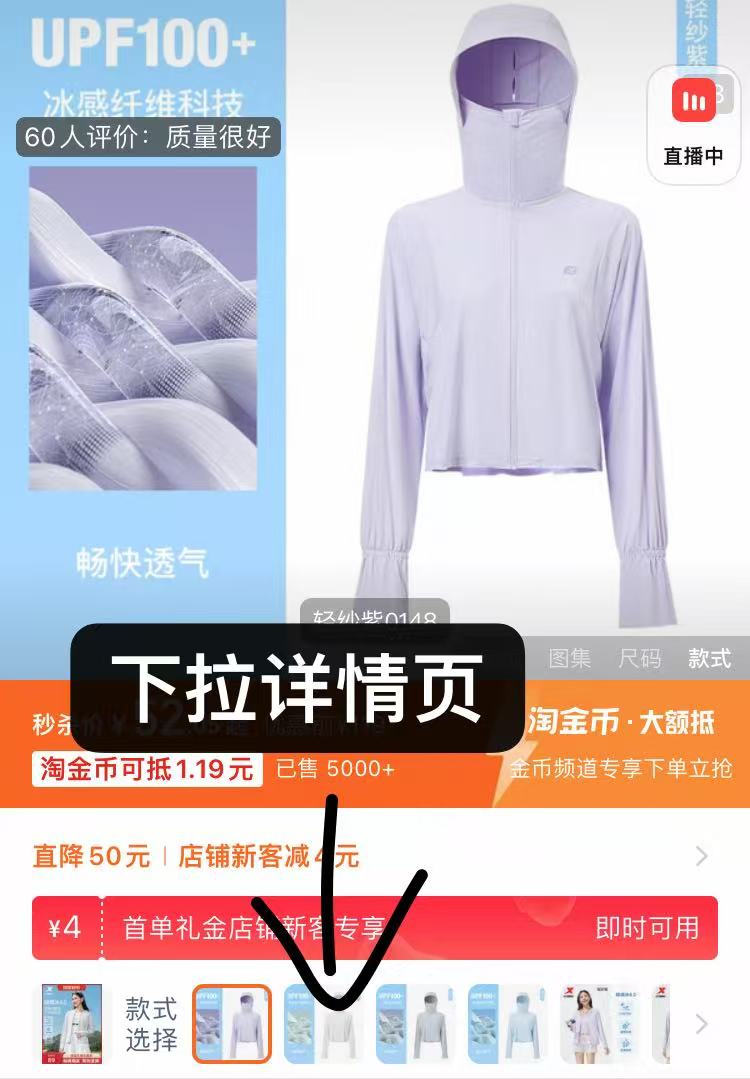Select the purple jacket style thumbnail
This screenshot has height=1079, width=750.
232,1024
